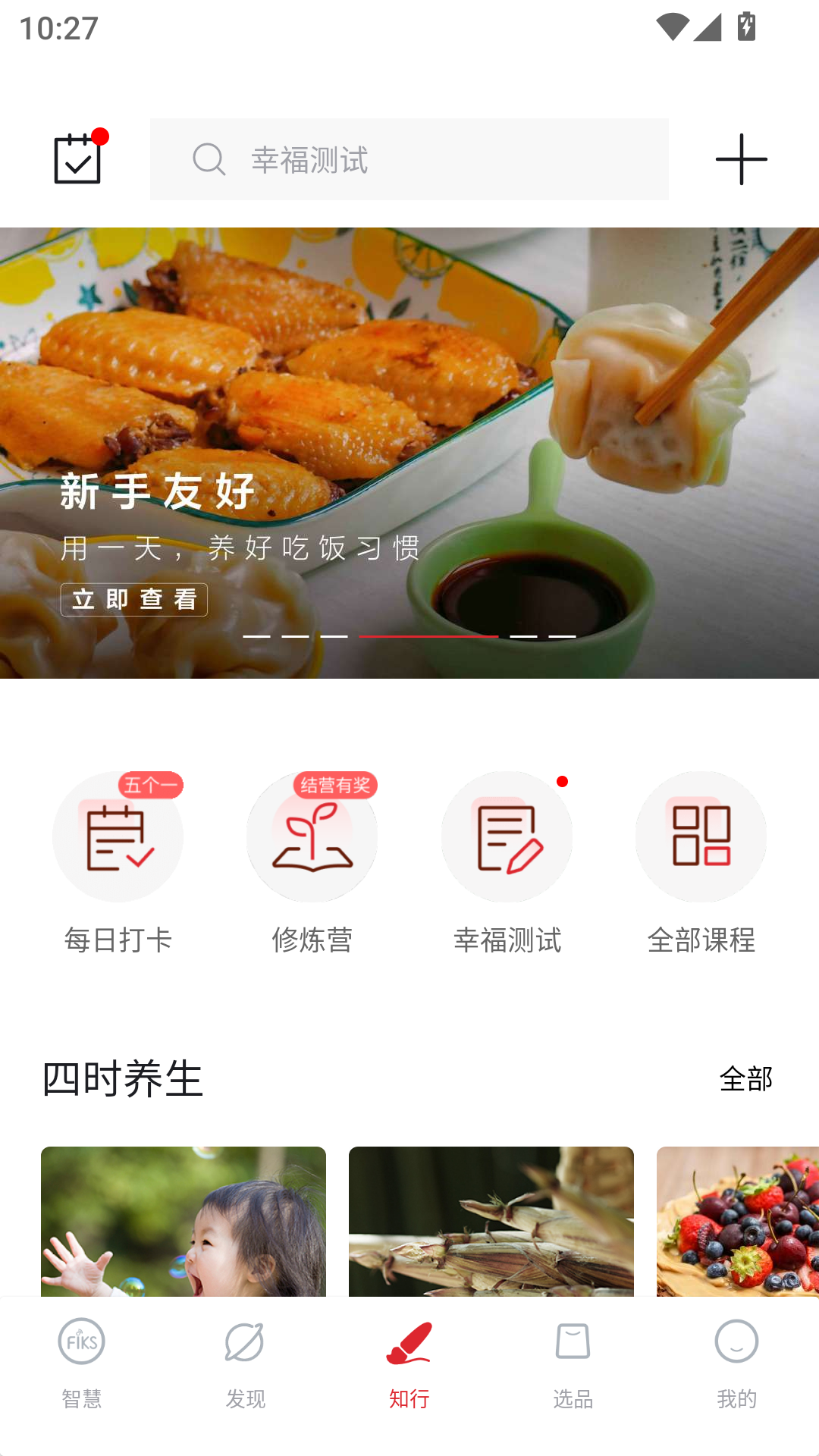Viewport: 819px width, 1456px height.
Task: Open the calendar check-in icon
Action: (78, 158)
